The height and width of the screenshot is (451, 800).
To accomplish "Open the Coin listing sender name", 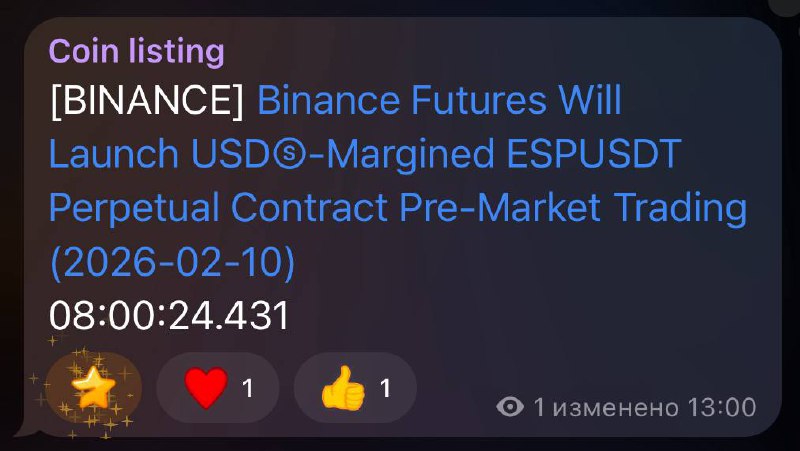I will [x=136, y=52].
